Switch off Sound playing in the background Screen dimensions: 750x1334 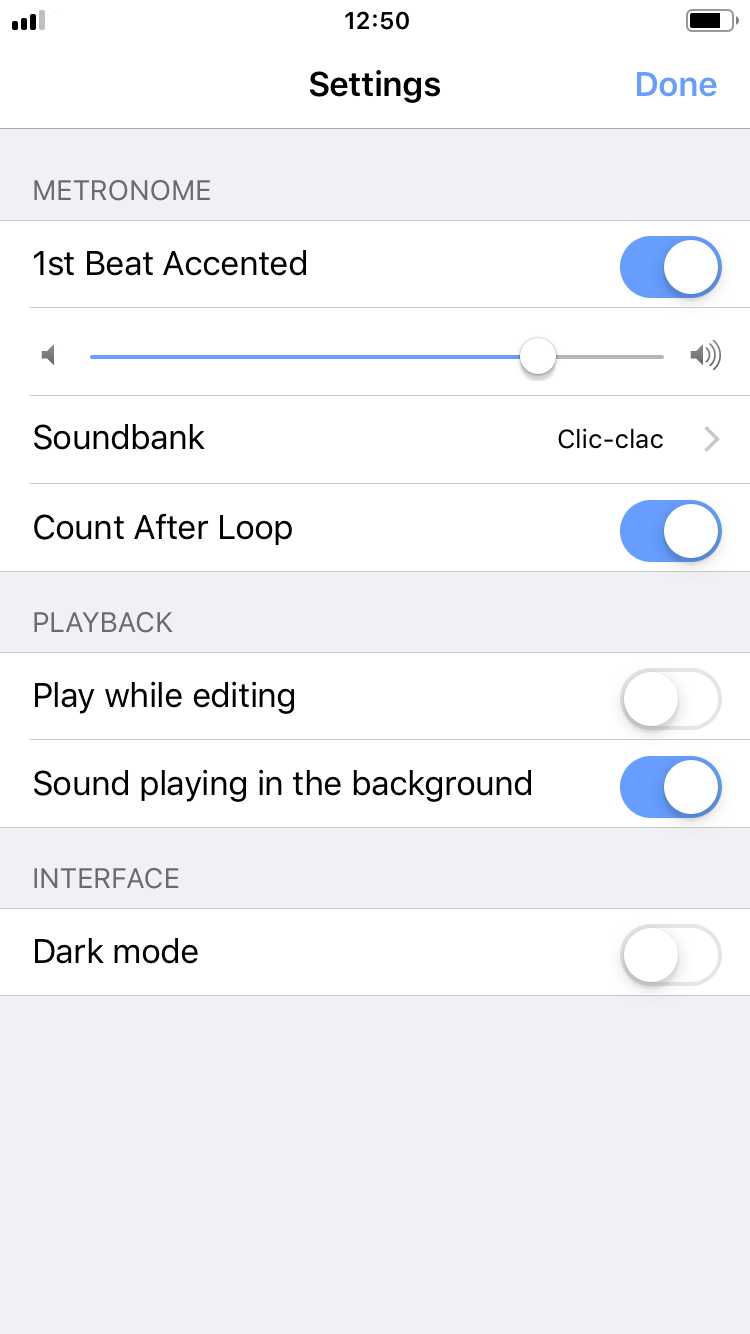[x=671, y=787]
